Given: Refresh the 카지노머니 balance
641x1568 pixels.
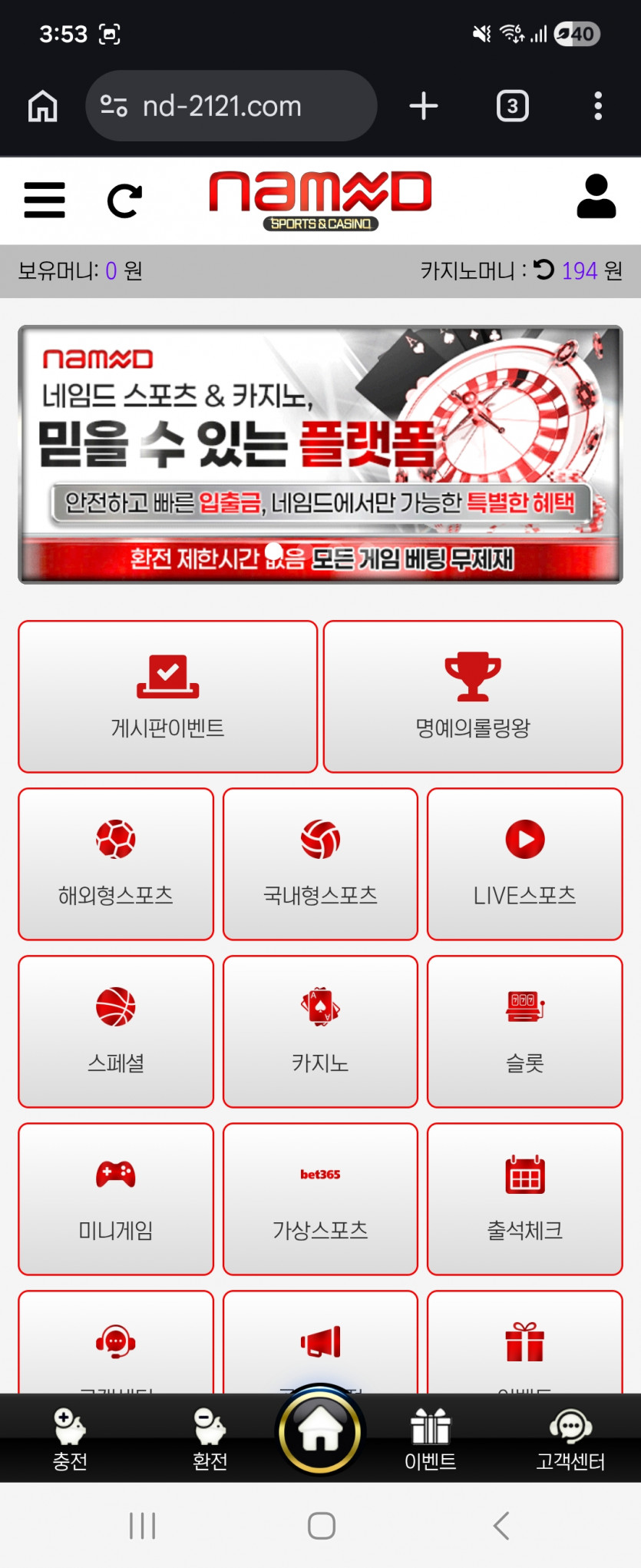Looking at the screenshot, I should tap(544, 270).
